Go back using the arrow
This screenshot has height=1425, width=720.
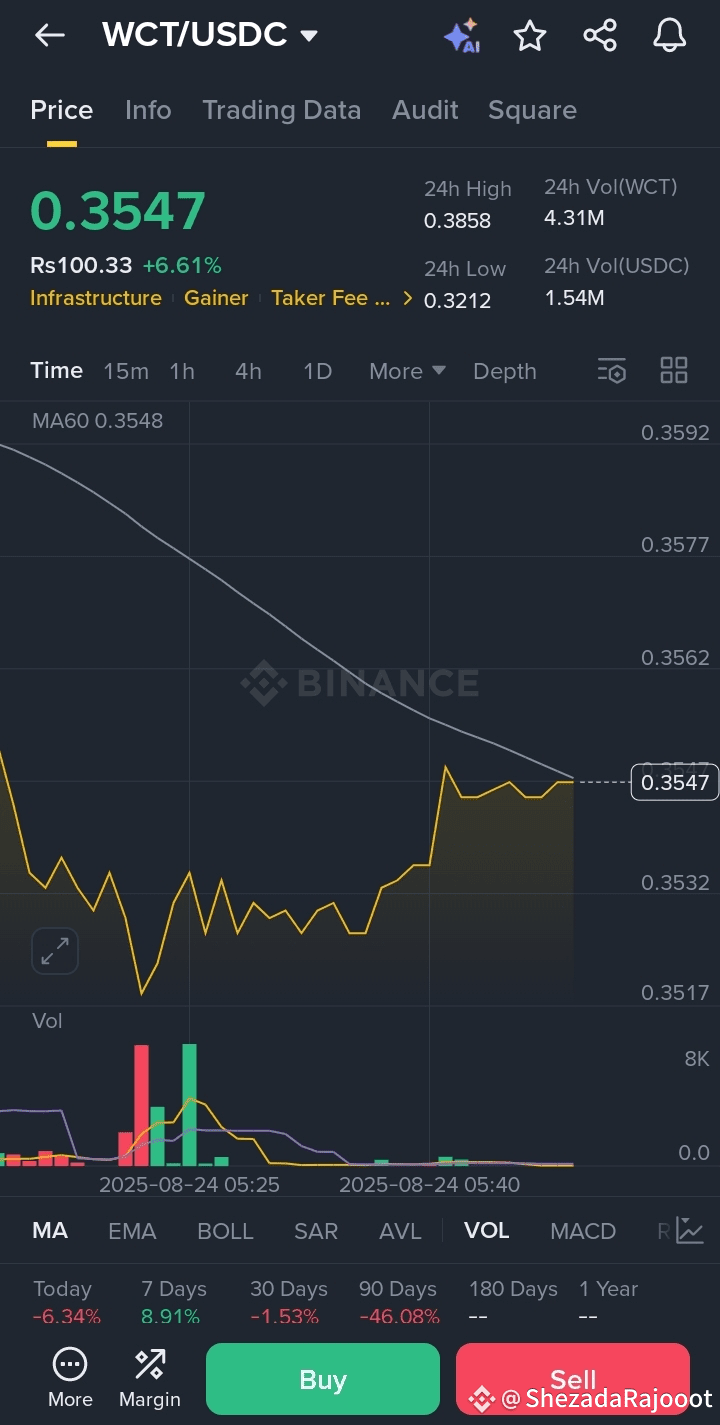(49, 36)
